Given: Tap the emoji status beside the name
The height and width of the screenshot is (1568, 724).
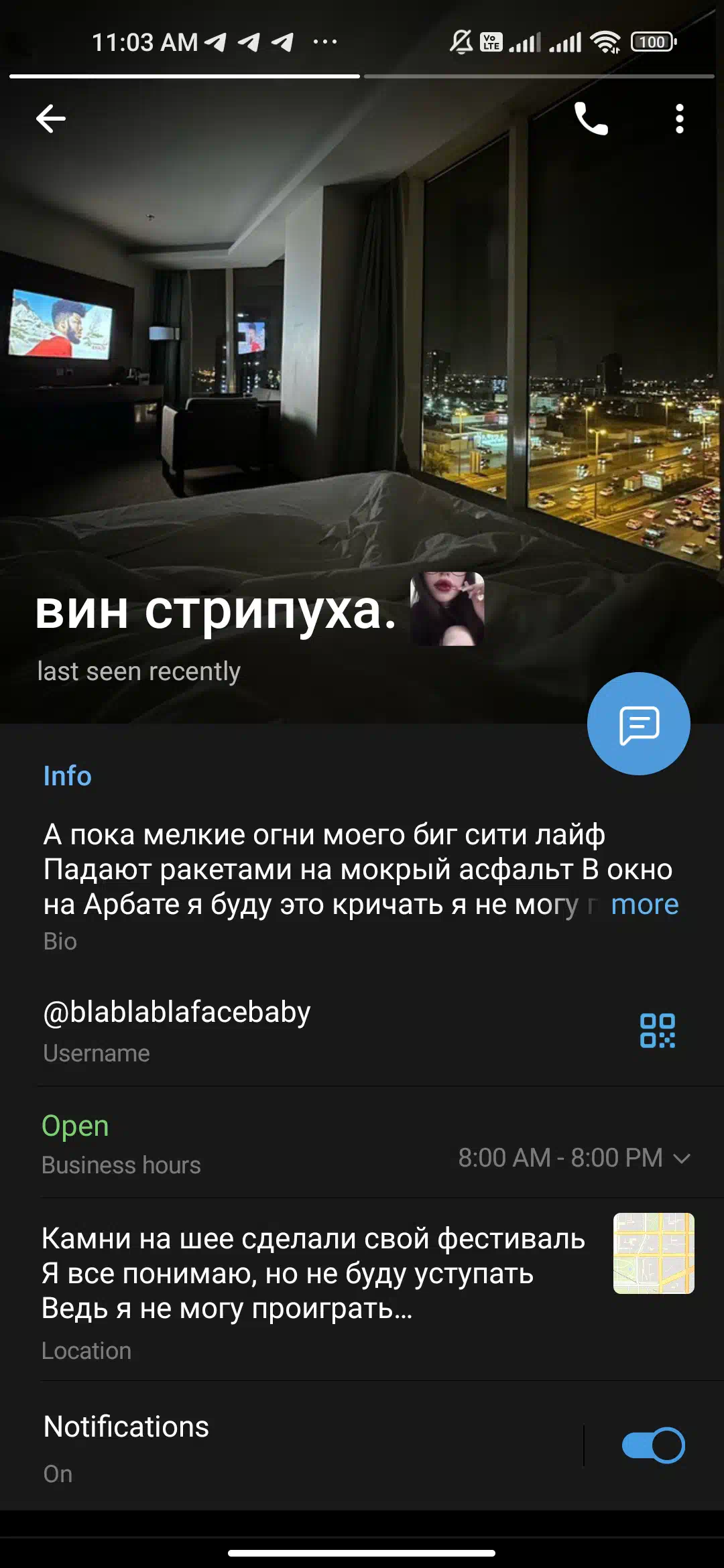Looking at the screenshot, I should click(x=447, y=609).
